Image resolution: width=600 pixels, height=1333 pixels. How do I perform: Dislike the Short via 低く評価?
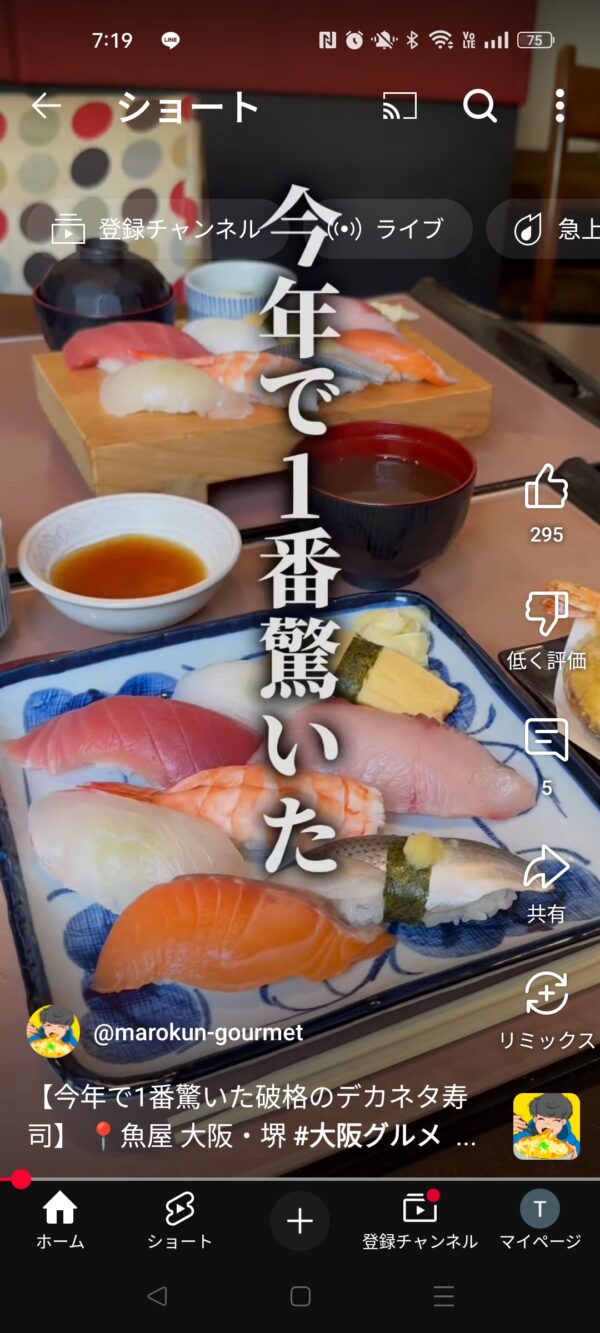pyautogui.click(x=546, y=614)
